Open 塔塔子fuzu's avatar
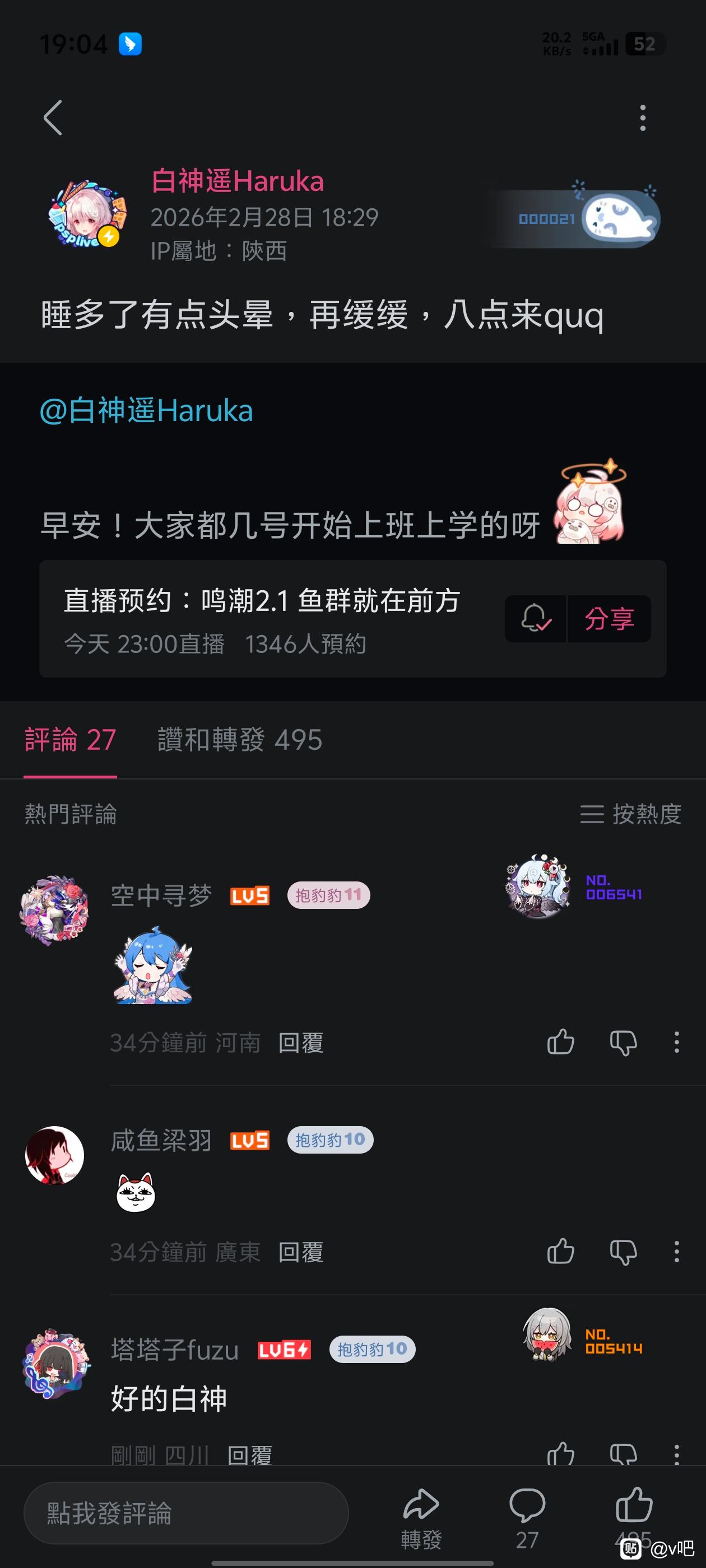The width and height of the screenshot is (706, 1568). point(55,1365)
